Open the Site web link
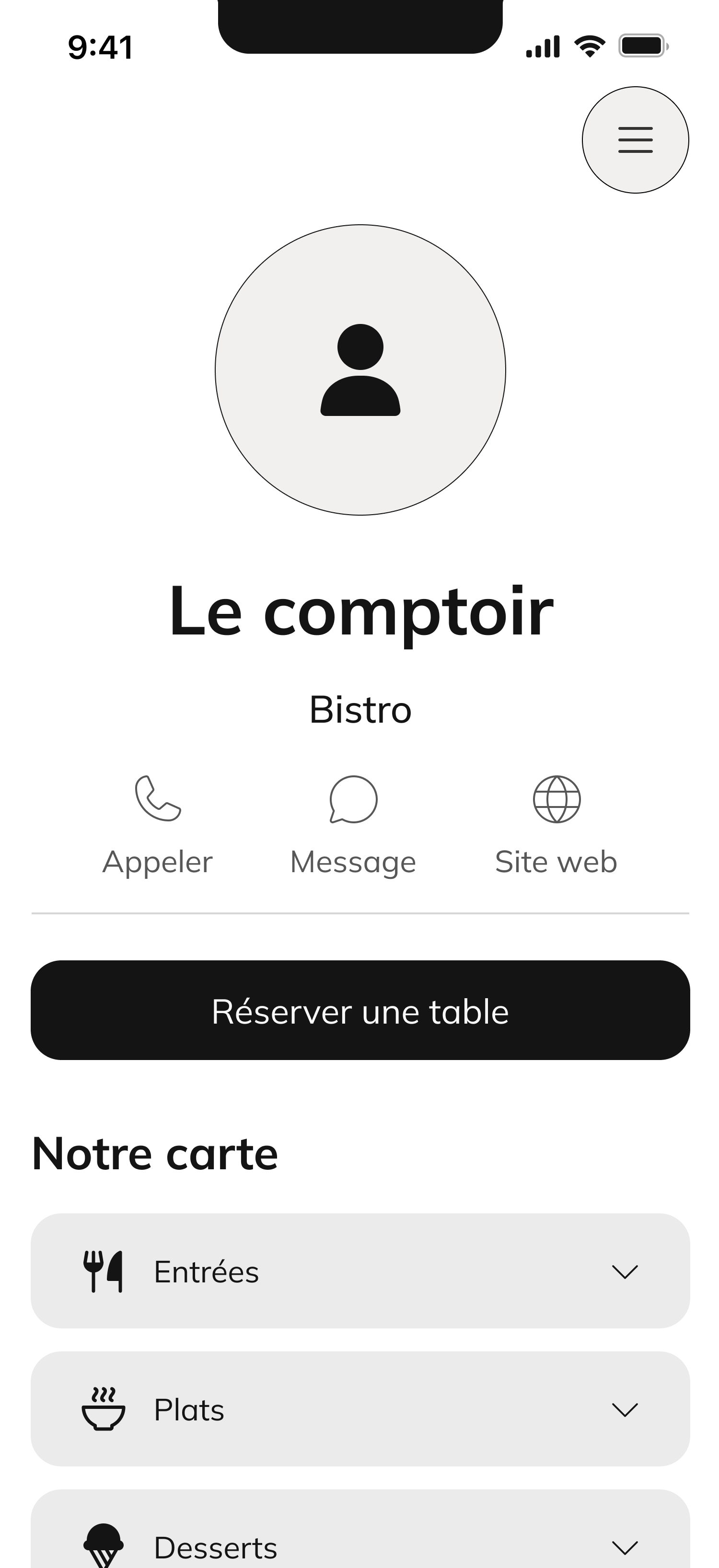Screen dimensions: 719x1568 (557, 824)
